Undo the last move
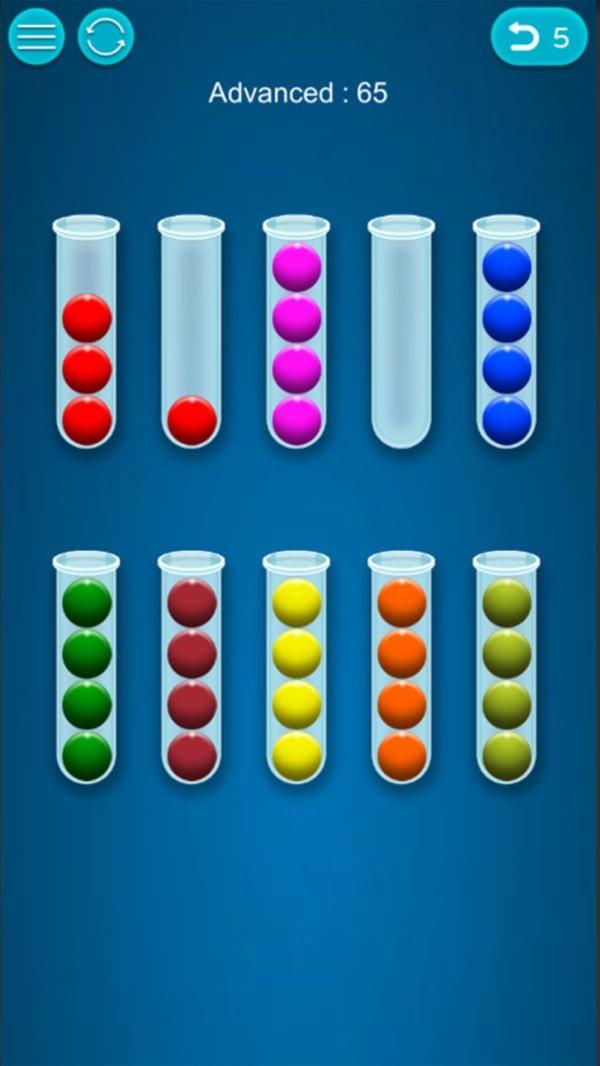The image size is (600, 1066). coord(538,37)
